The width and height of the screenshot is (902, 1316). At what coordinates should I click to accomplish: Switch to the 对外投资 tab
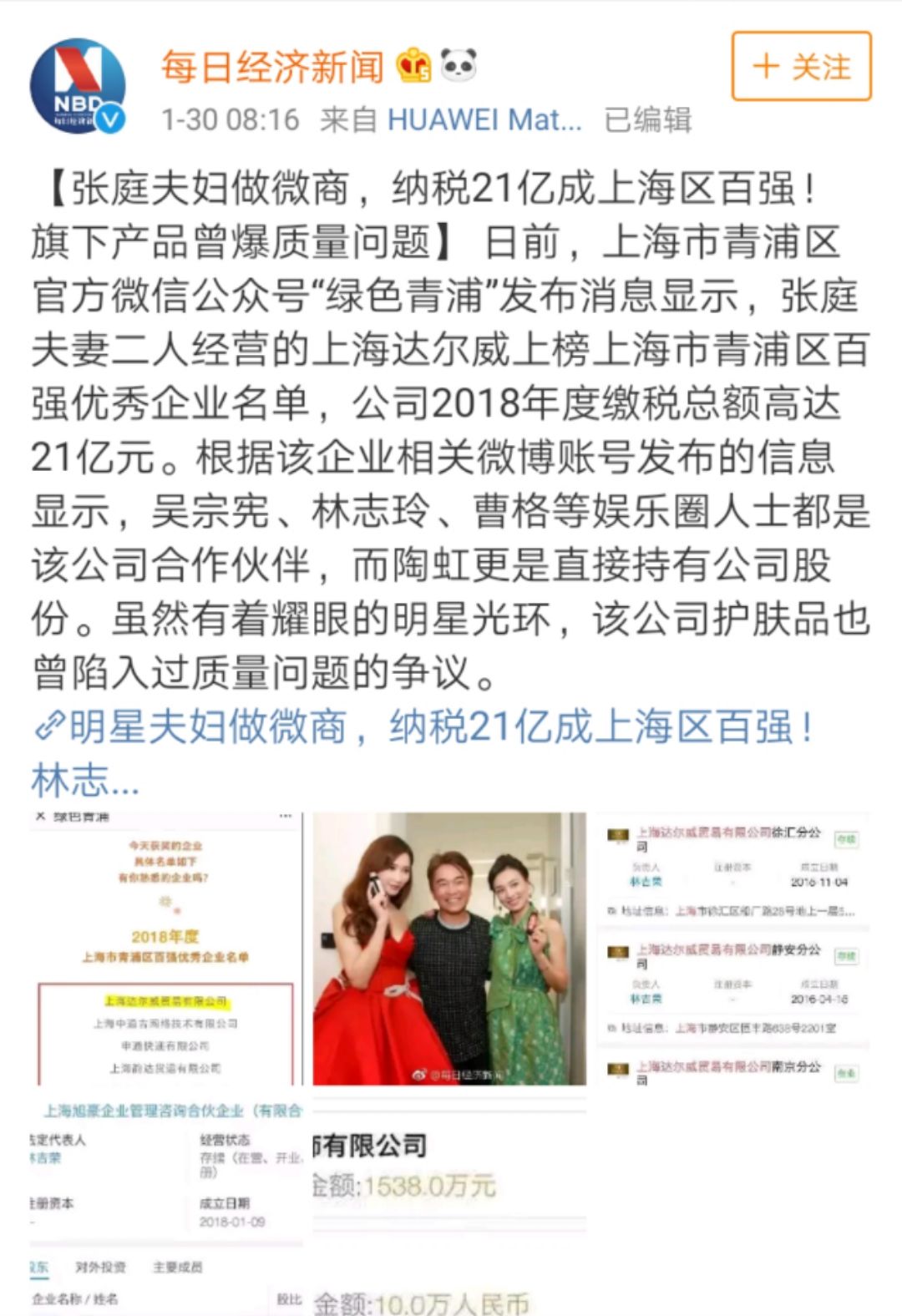[100, 1267]
